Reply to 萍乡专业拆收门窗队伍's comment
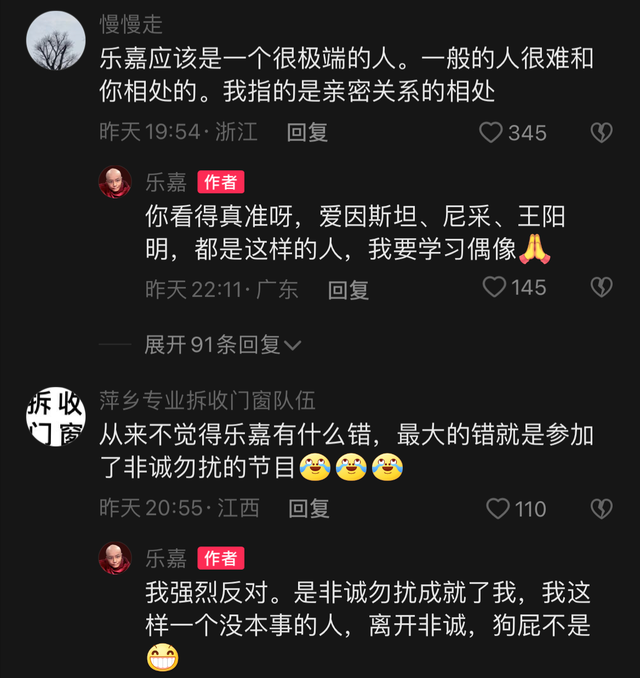640x678 pixels. point(309,508)
